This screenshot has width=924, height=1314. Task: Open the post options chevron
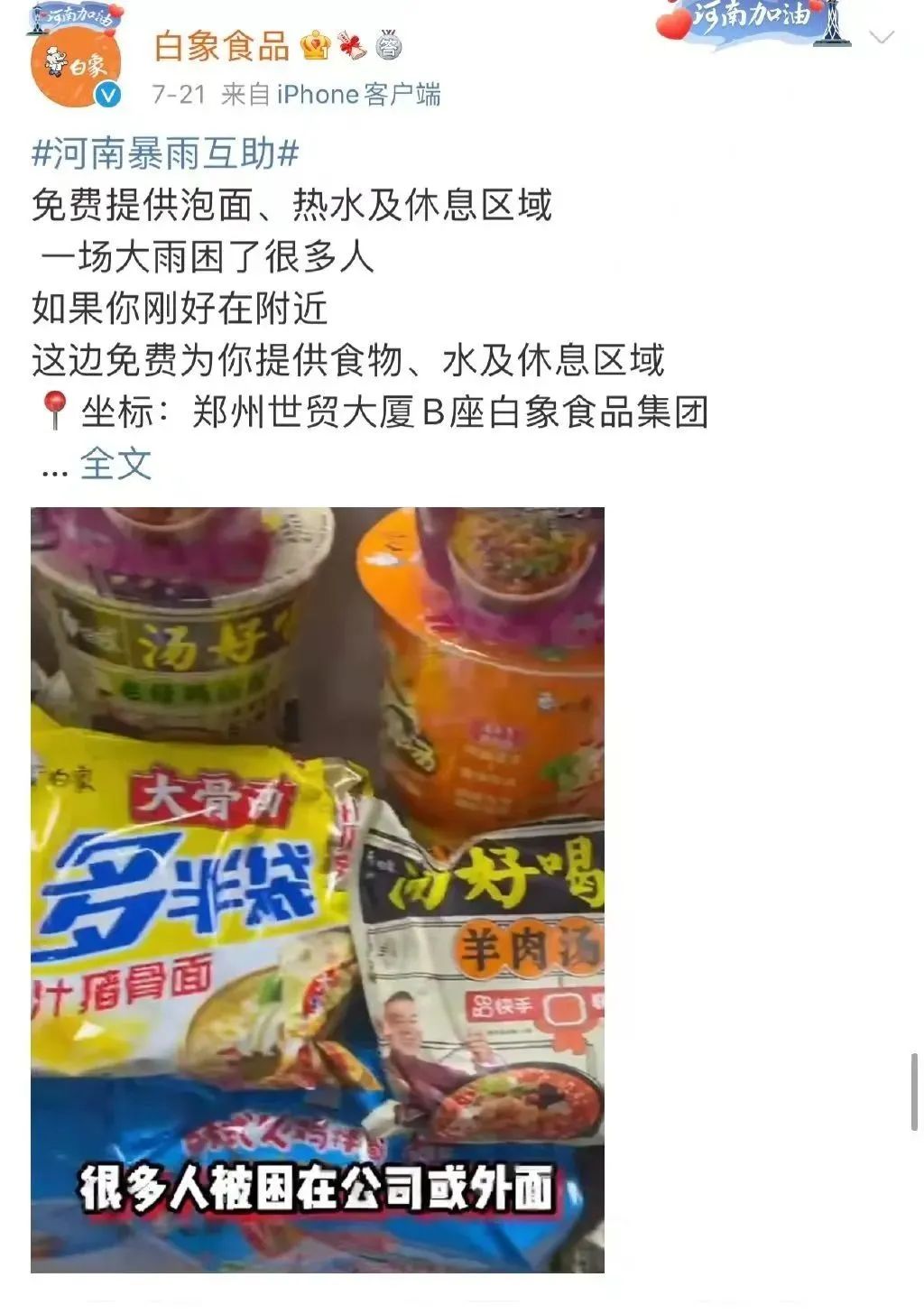pos(881,38)
